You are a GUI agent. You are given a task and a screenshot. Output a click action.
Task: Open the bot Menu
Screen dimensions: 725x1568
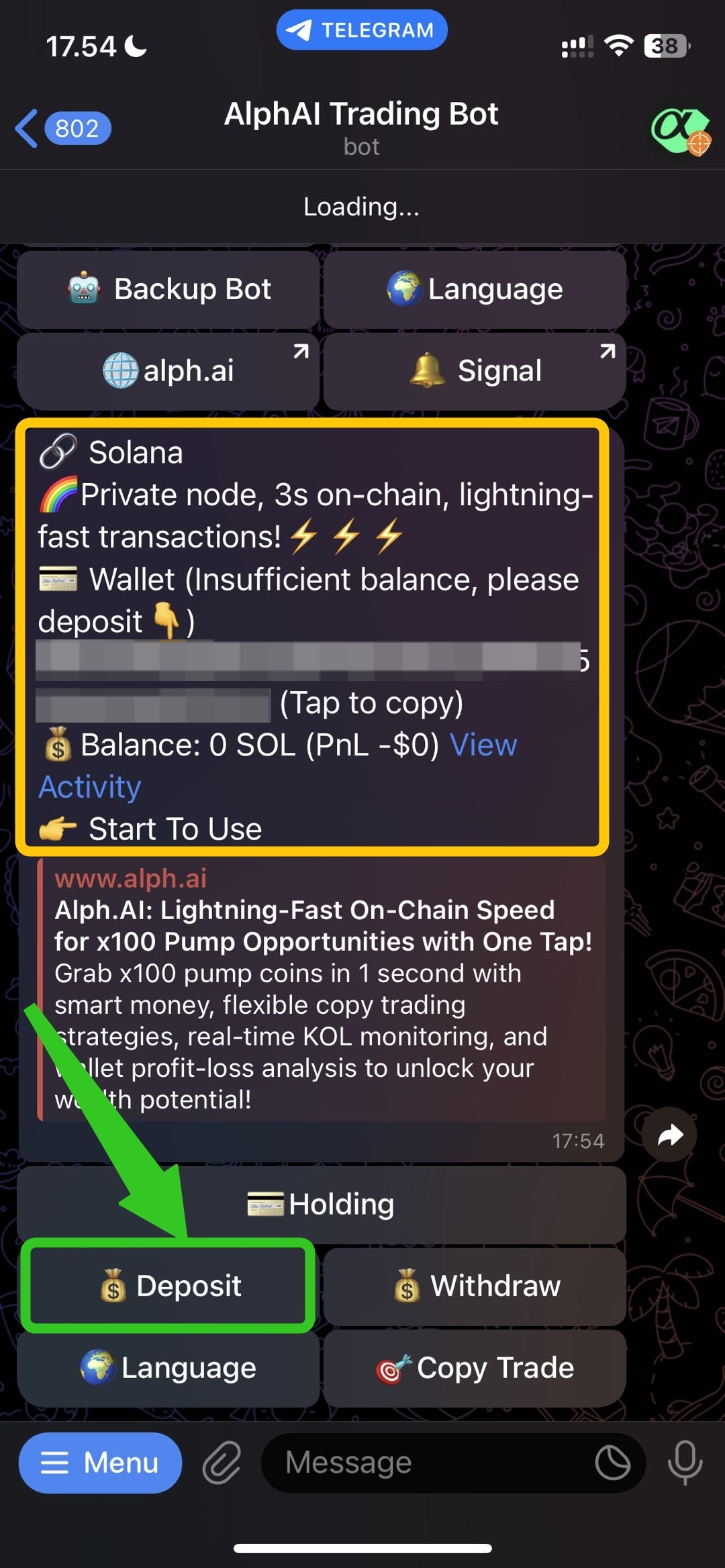click(100, 1463)
